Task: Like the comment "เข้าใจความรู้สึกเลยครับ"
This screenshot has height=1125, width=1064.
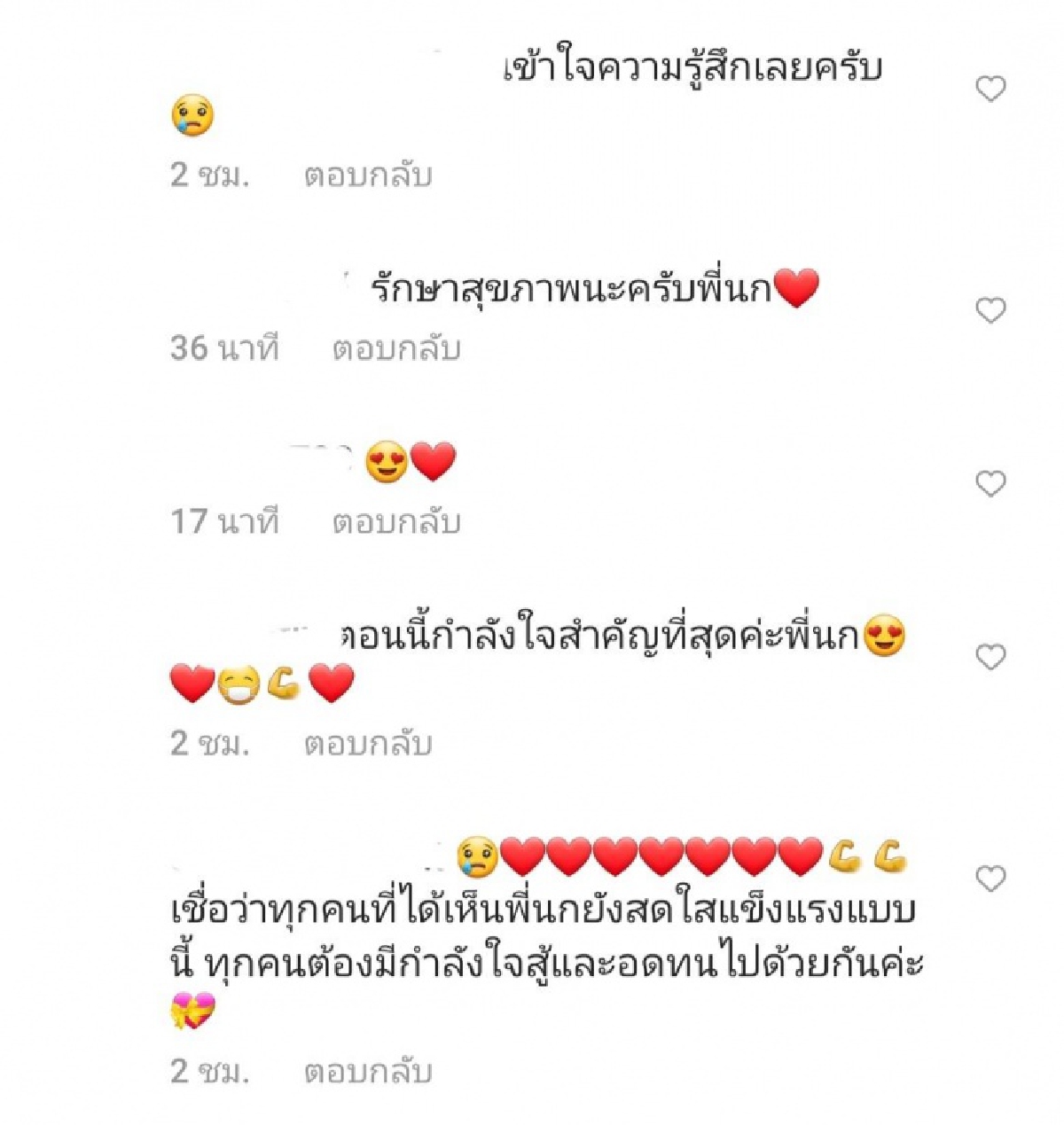Action: click(990, 89)
